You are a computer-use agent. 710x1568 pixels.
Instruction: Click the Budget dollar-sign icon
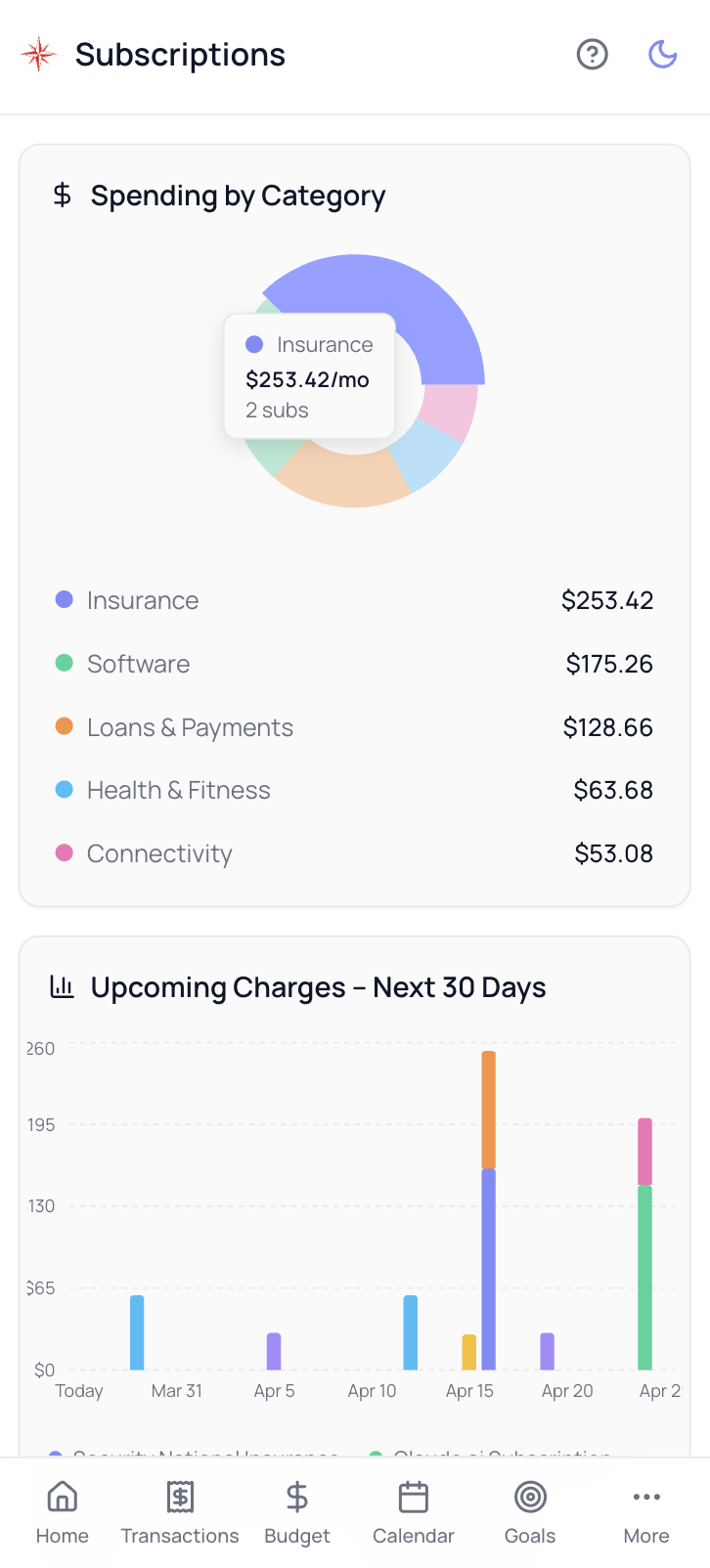[x=296, y=1496]
